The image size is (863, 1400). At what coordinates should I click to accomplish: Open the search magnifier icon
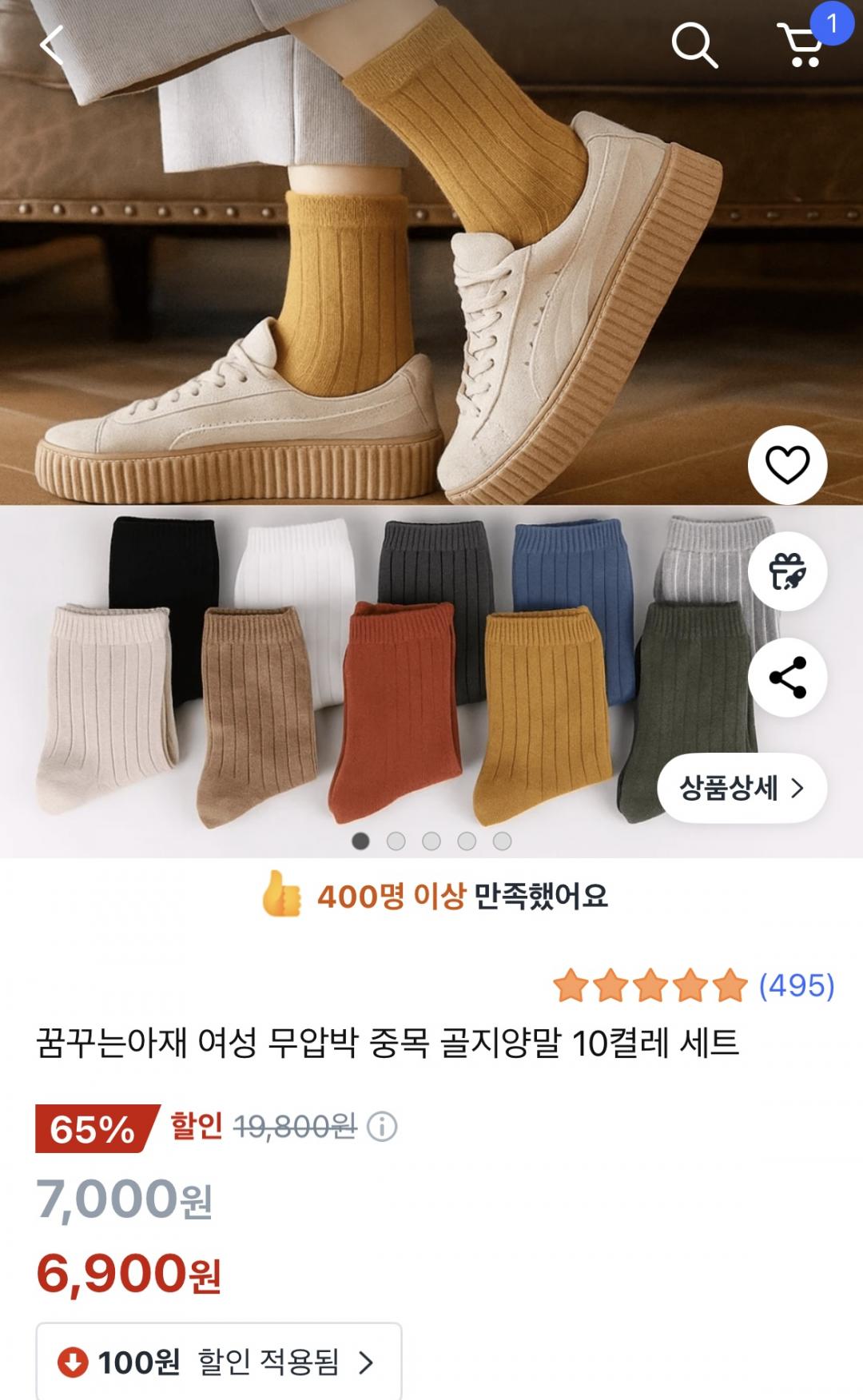pos(694,46)
